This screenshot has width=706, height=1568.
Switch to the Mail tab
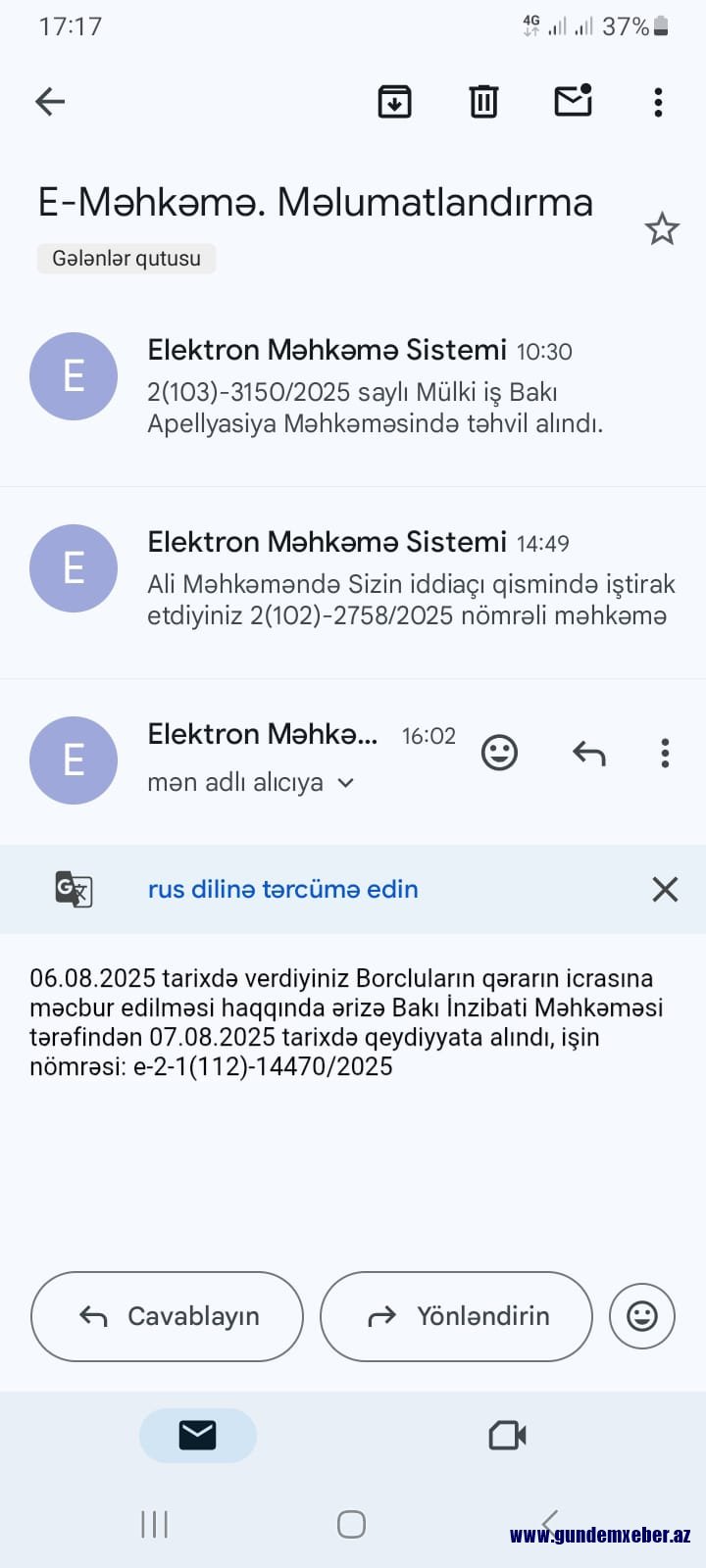(198, 1436)
